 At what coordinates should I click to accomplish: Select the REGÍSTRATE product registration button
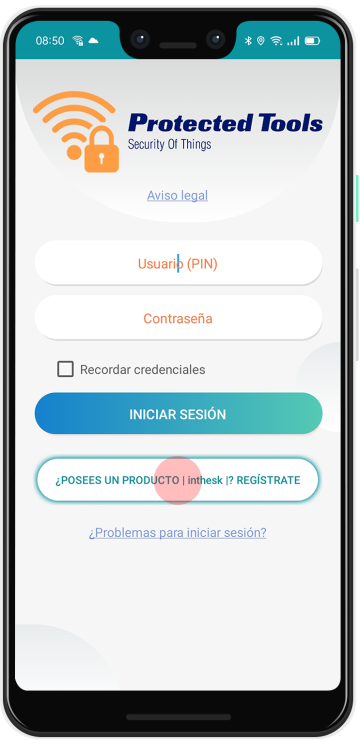pyautogui.click(x=177, y=480)
